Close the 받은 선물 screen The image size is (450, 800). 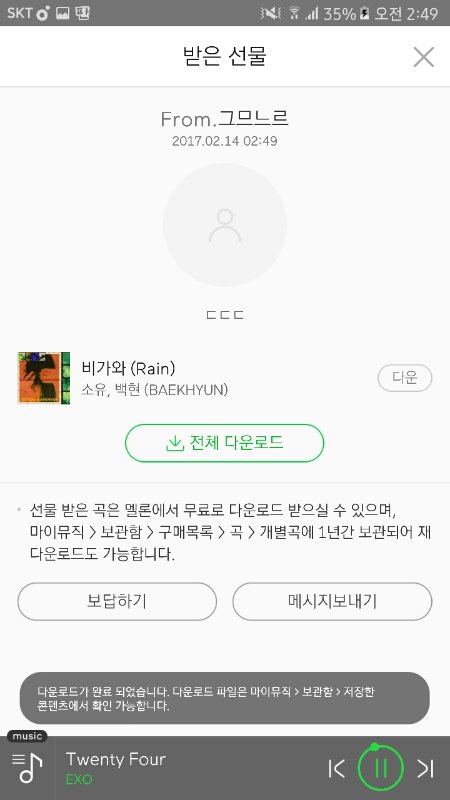[x=423, y=57]
